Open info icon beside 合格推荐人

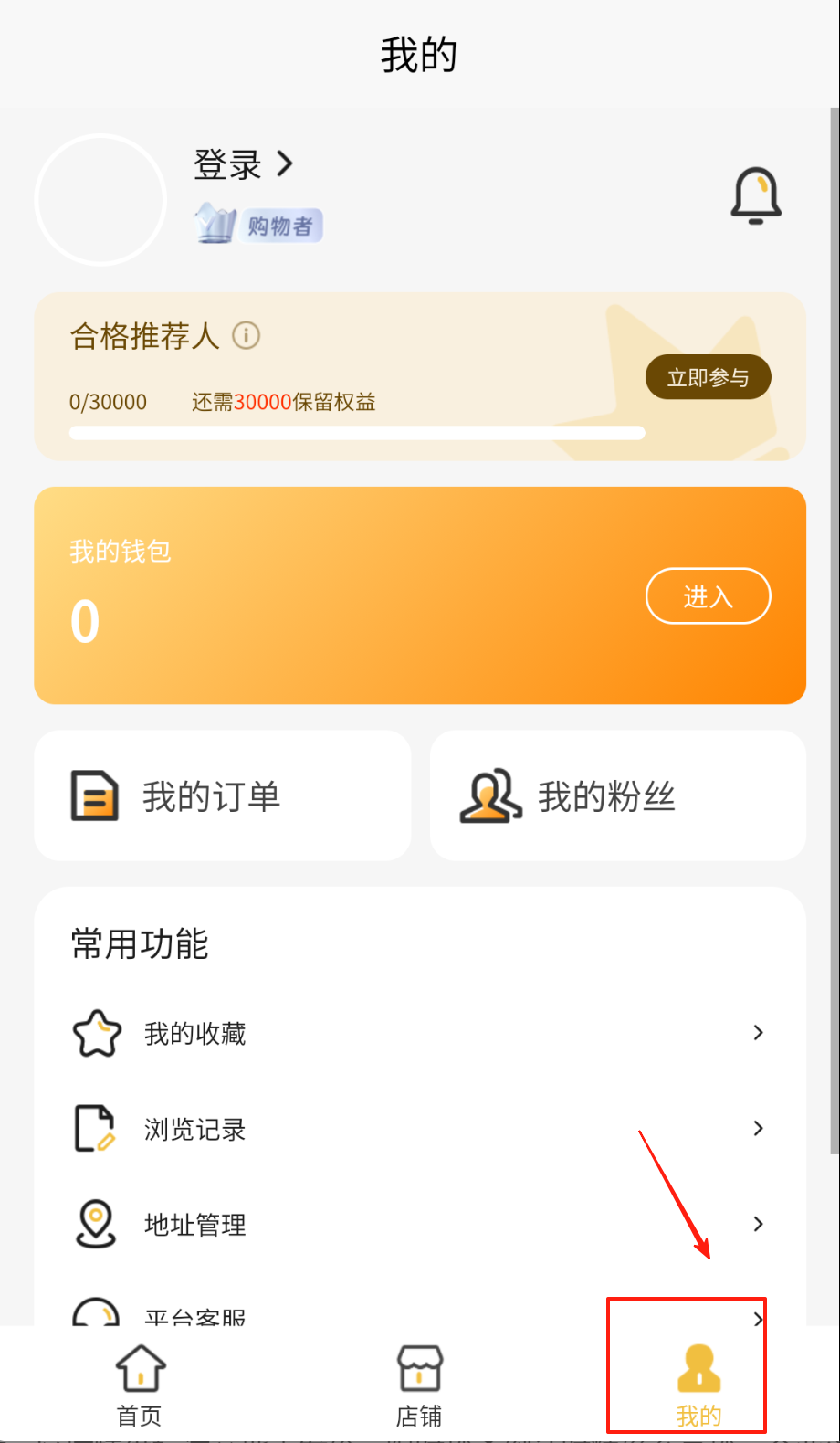(x=247, y=336)
